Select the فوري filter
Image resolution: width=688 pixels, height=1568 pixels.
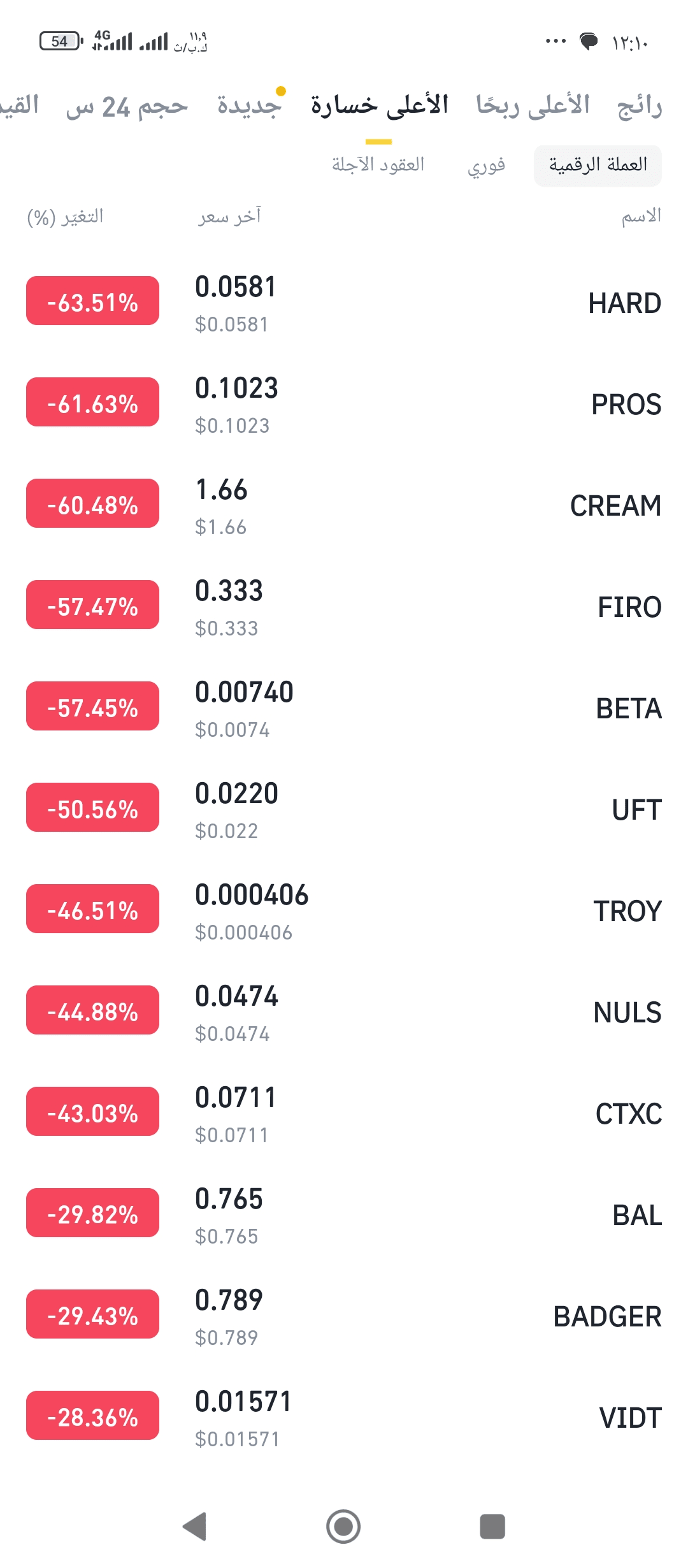(x=486, y=166)
